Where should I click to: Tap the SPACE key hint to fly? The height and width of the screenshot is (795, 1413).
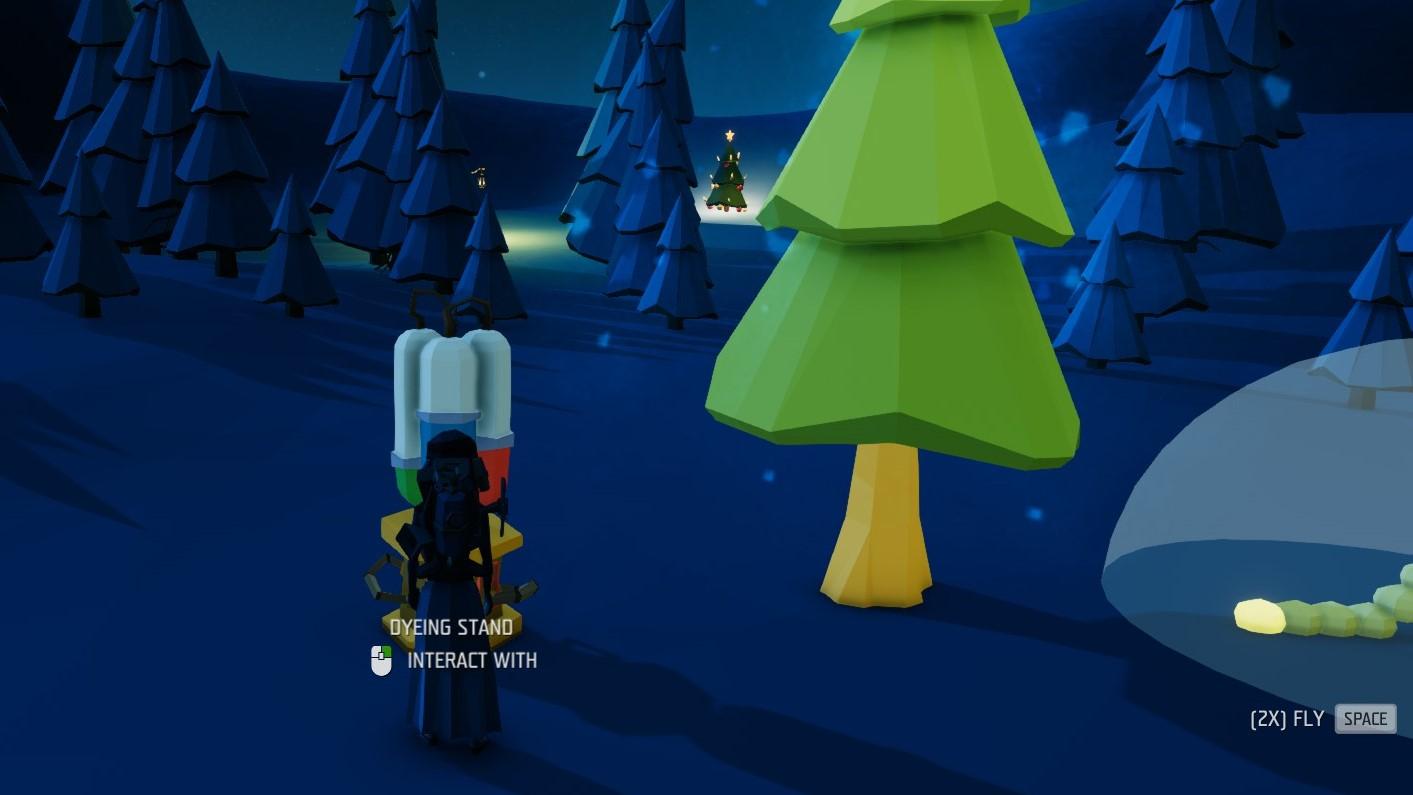pos(1365,719)
